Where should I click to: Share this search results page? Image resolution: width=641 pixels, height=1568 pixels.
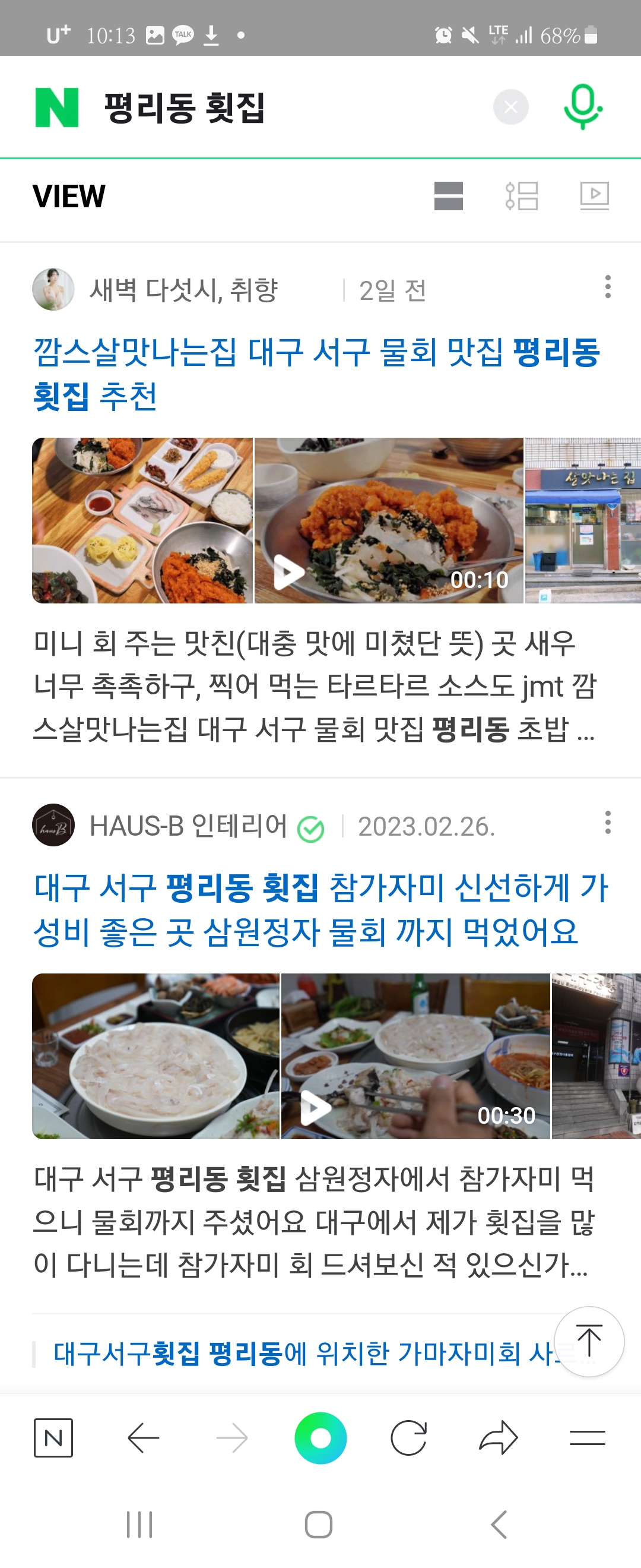coord(498,1438)
